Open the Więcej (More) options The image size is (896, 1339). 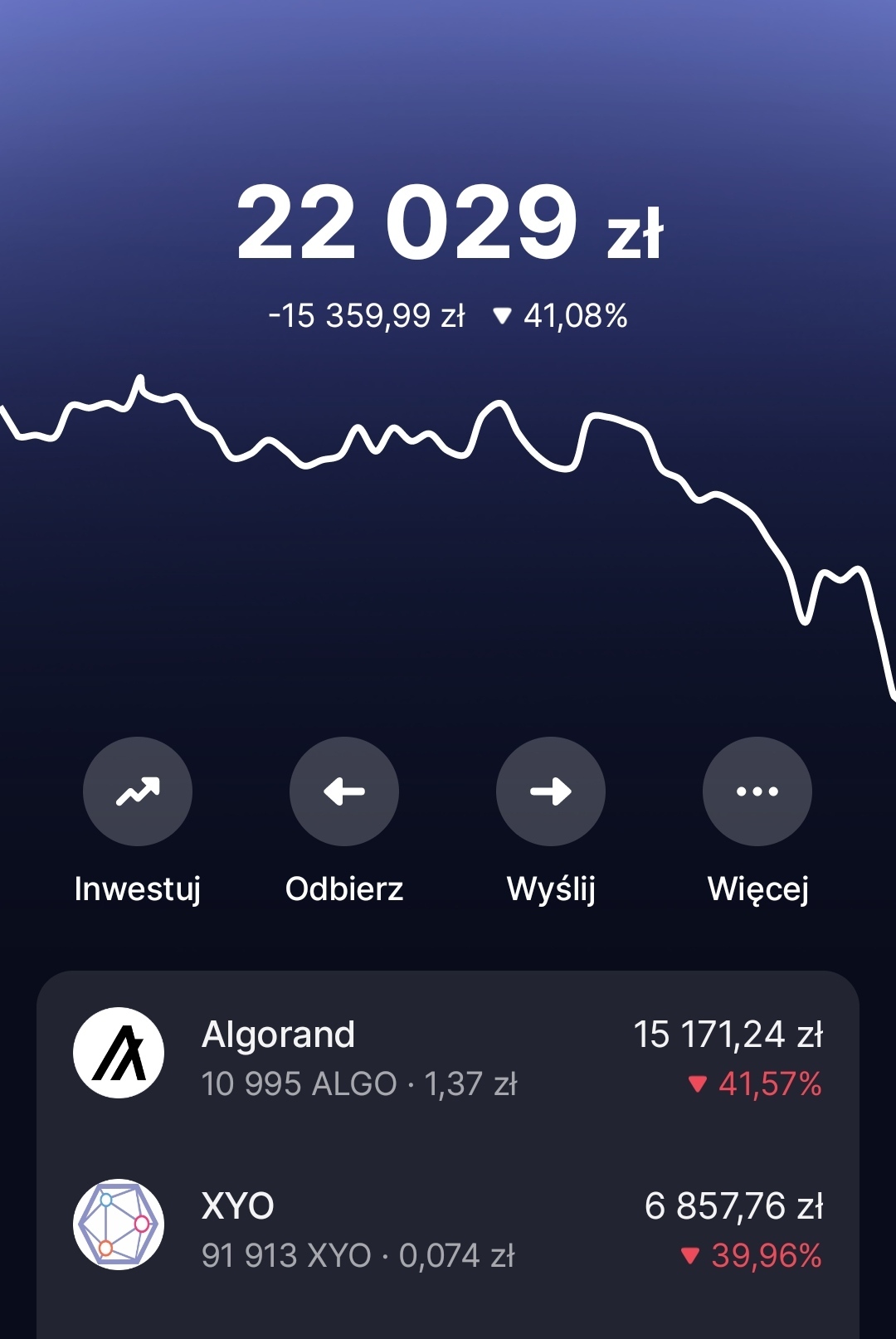tap(757, 791)
